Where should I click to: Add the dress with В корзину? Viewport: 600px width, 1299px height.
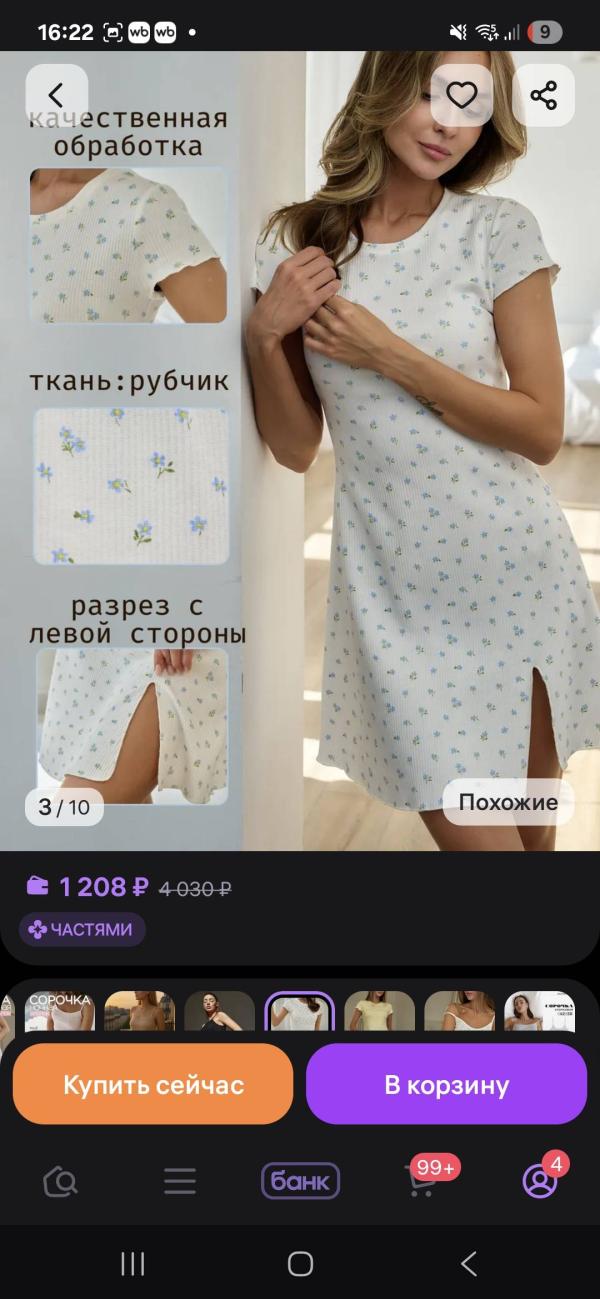click(446, 1084)
